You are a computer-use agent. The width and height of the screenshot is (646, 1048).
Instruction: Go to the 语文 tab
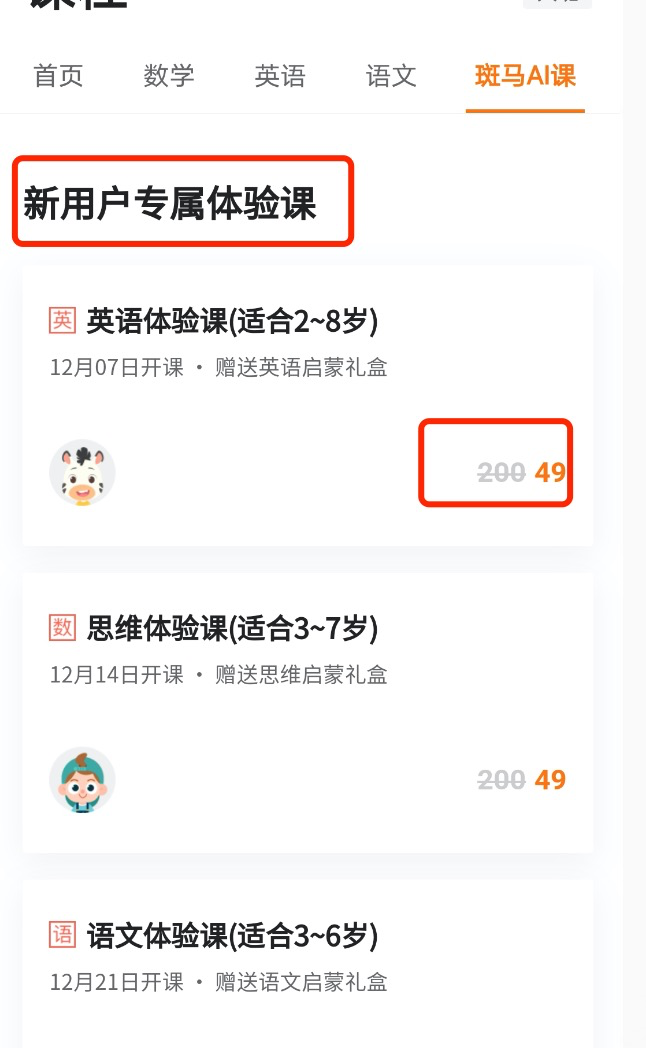click(391, 76)
